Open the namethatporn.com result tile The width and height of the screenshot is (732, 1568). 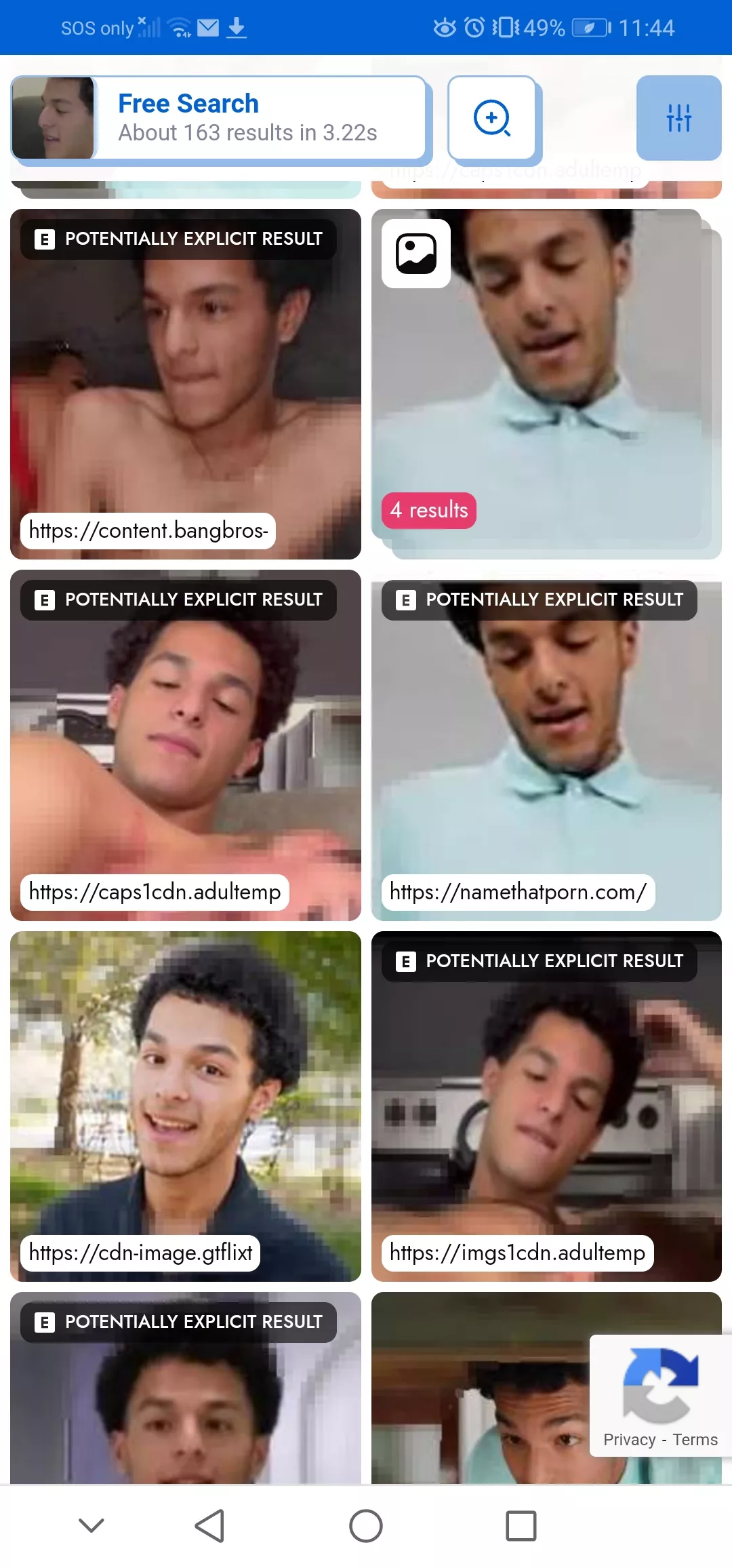tap(546, 745)
